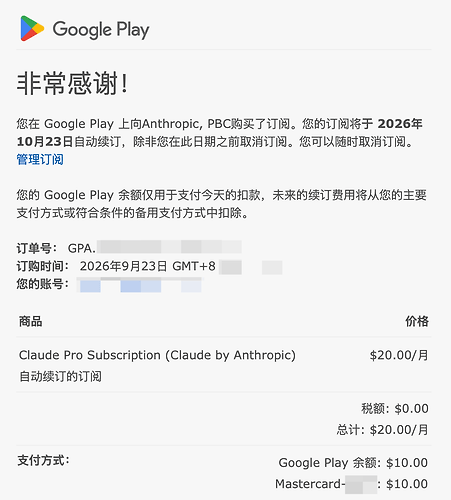Open the 管理订阅 link
Viewport: 451px width, 500px height.
(x=40, y=159)
